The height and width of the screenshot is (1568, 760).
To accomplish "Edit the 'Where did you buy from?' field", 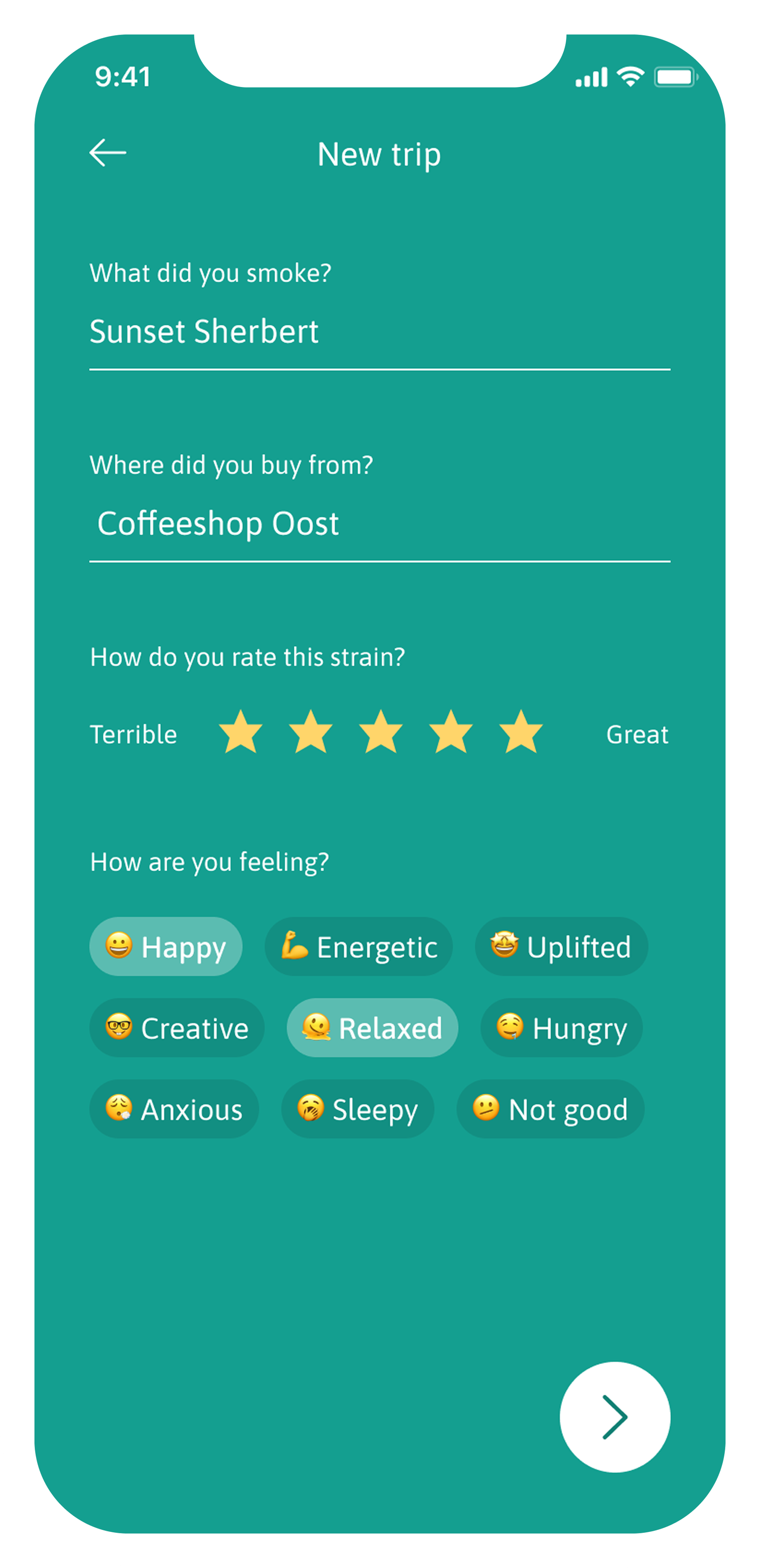I will click(x=379, y=523).
